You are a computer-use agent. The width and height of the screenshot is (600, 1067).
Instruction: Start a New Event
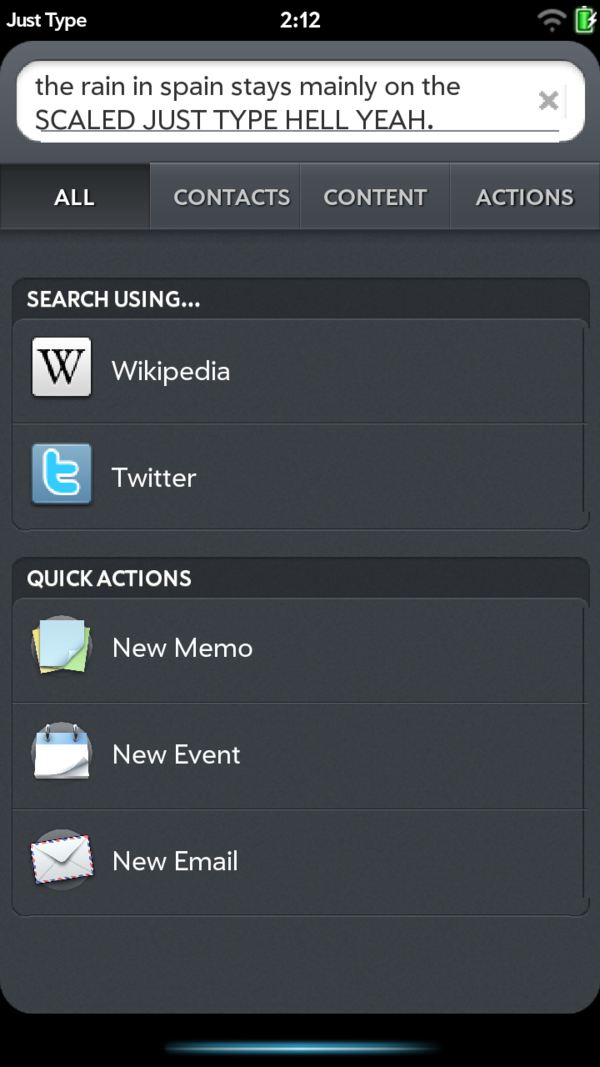[x=298, y=754]
